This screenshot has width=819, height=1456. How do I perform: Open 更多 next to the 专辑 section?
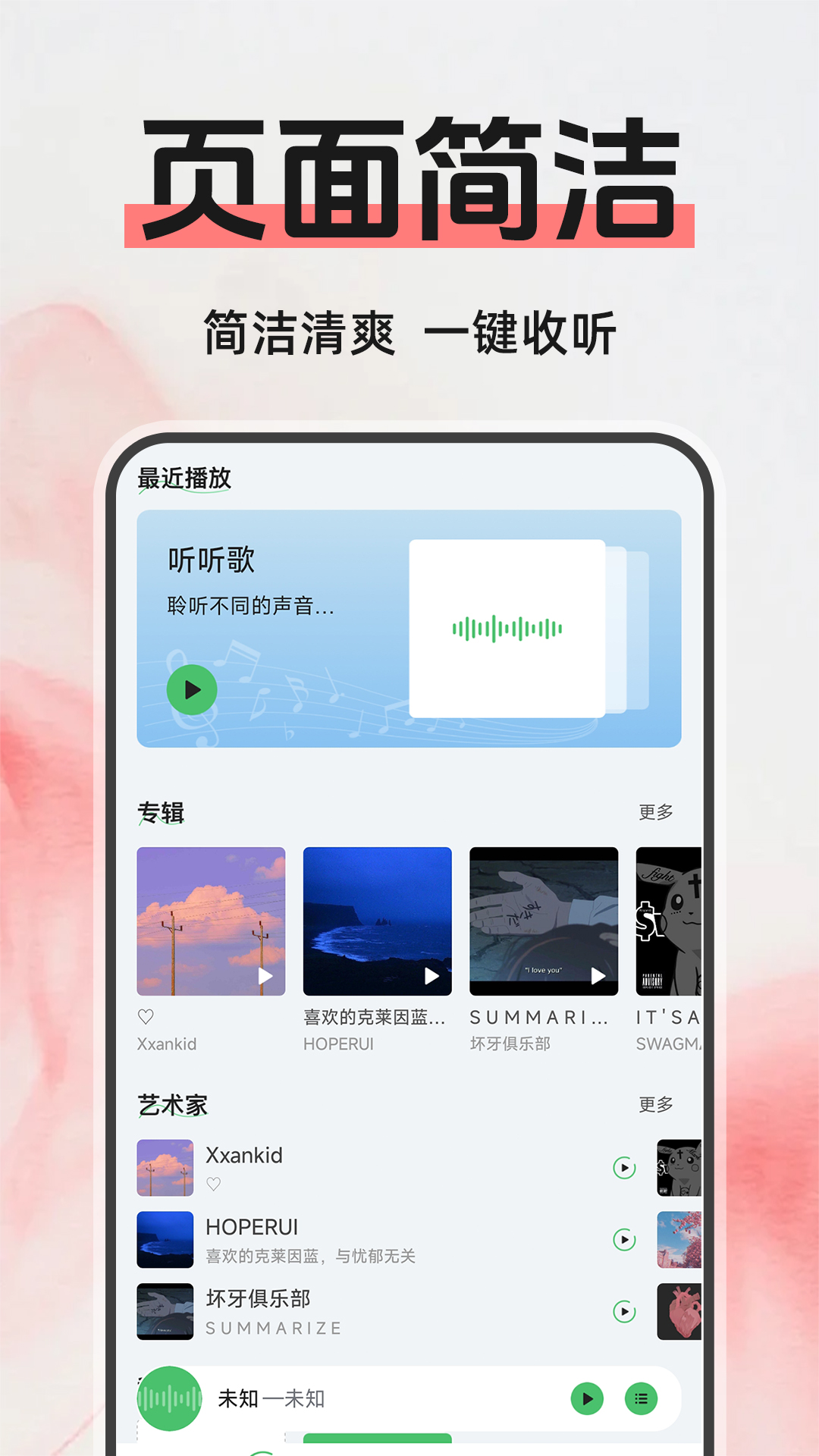coord(657,811)
